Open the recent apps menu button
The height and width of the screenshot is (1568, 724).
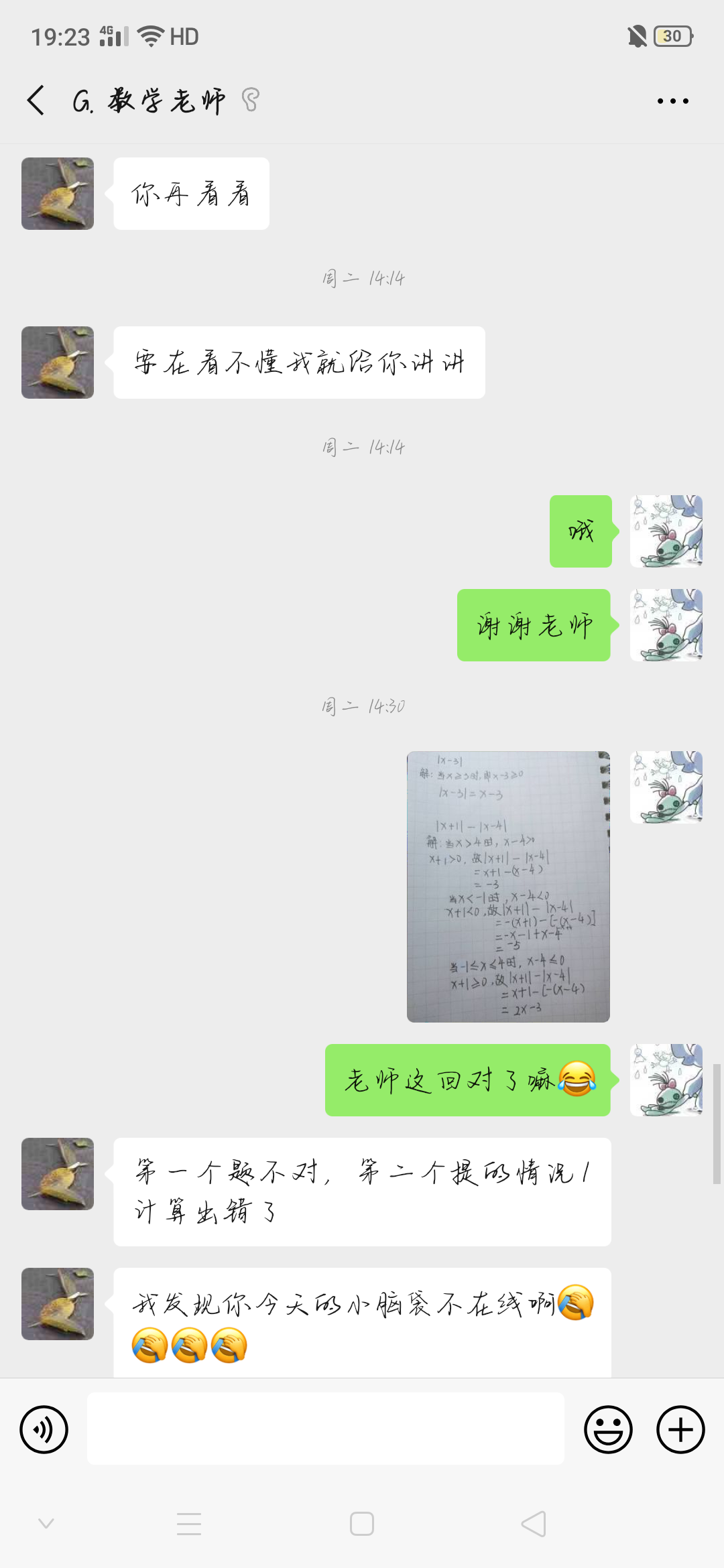pos(189,1524)
